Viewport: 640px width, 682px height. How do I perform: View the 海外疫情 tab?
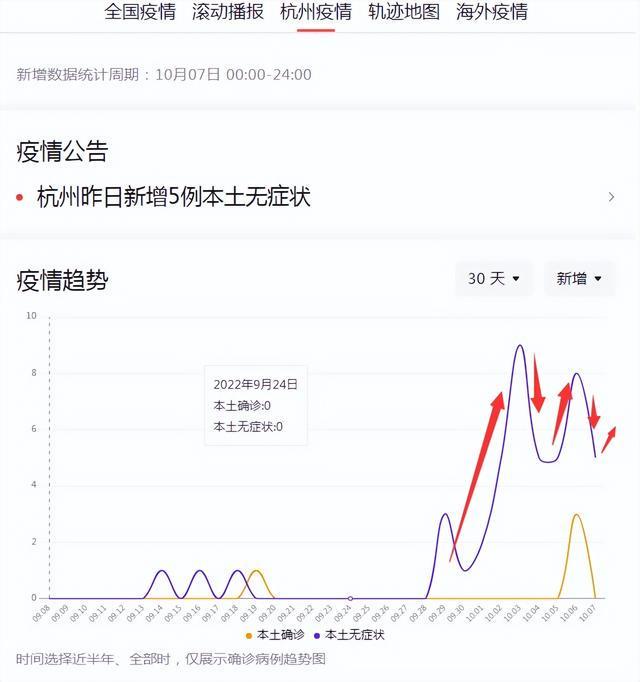pos(492,12)
